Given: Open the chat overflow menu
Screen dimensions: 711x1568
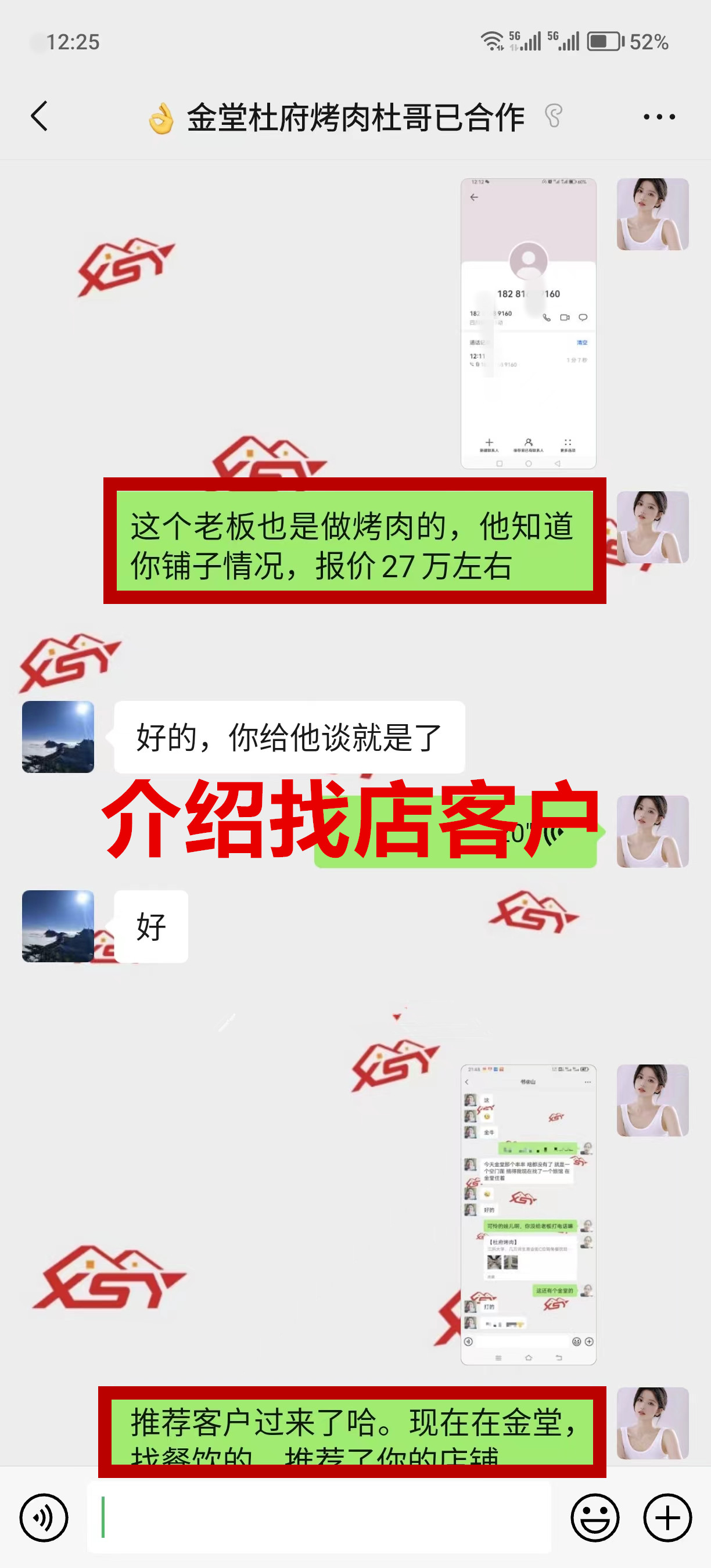Looking at the screenshot, I should coord(659,117).
